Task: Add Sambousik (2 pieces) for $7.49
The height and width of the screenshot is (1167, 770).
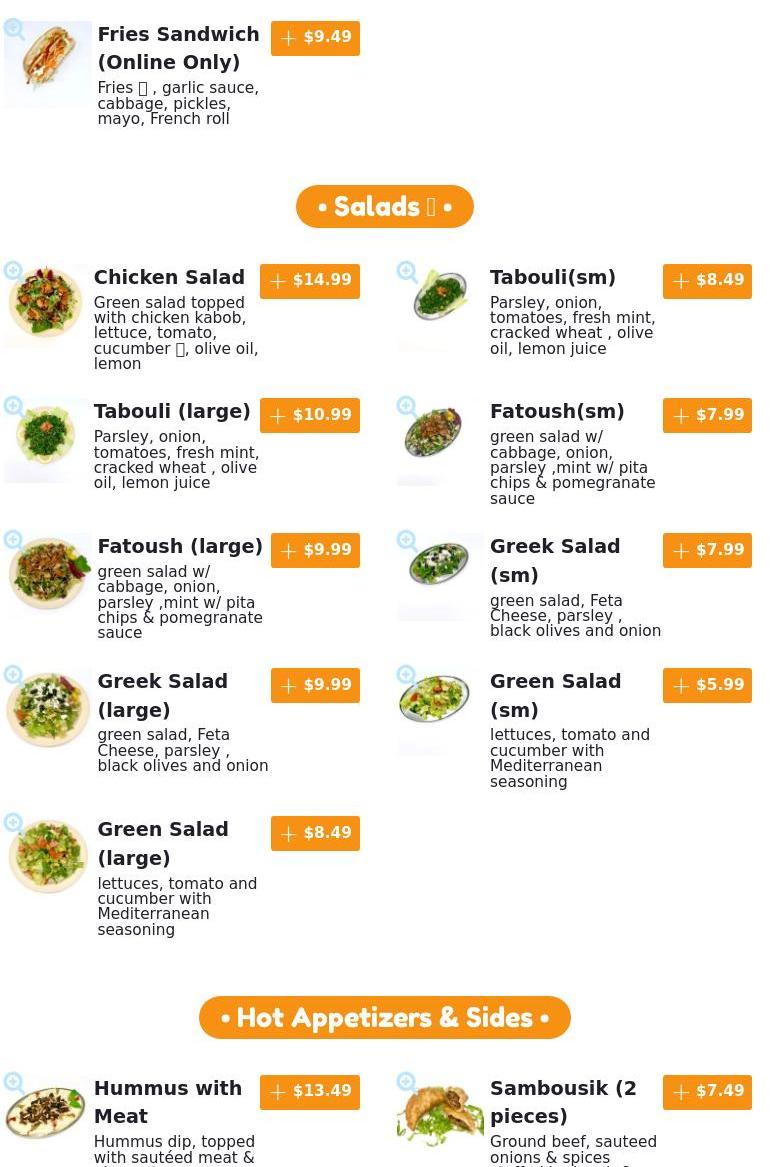Action: point(707,1092)
